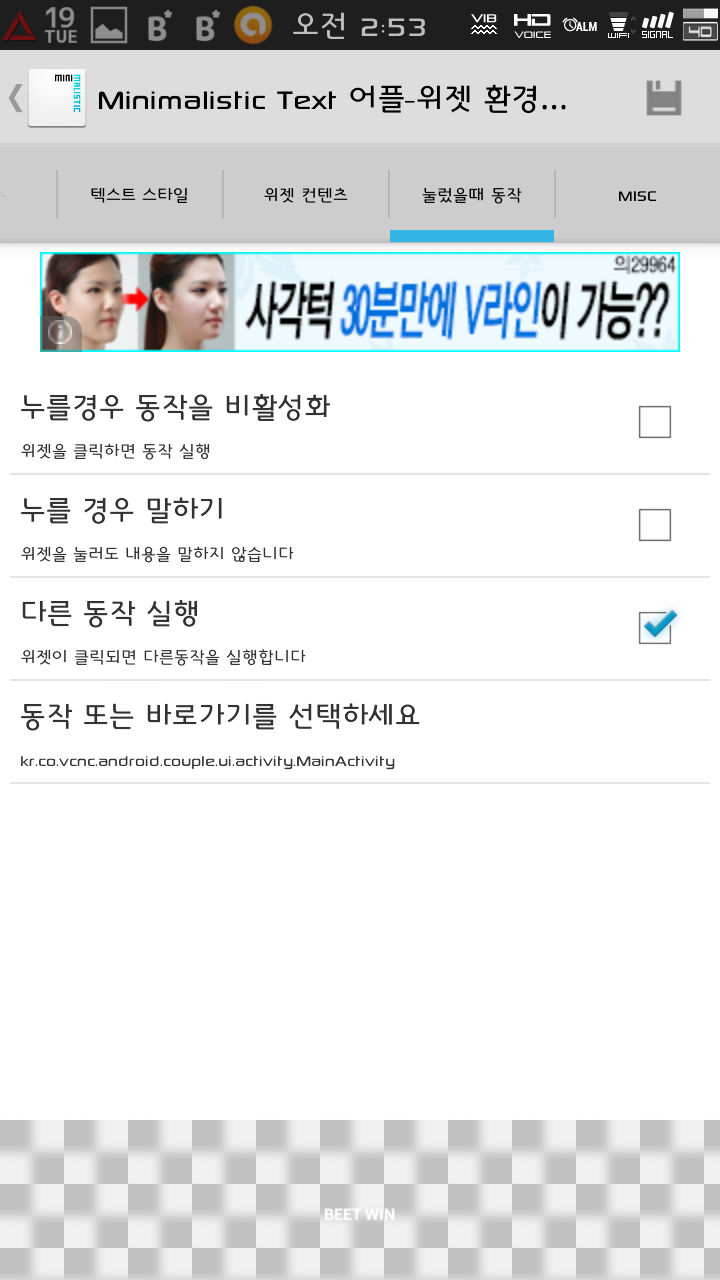Go back via the app icon
This screenshot has height=1280, width=720.
coord(56,98)
